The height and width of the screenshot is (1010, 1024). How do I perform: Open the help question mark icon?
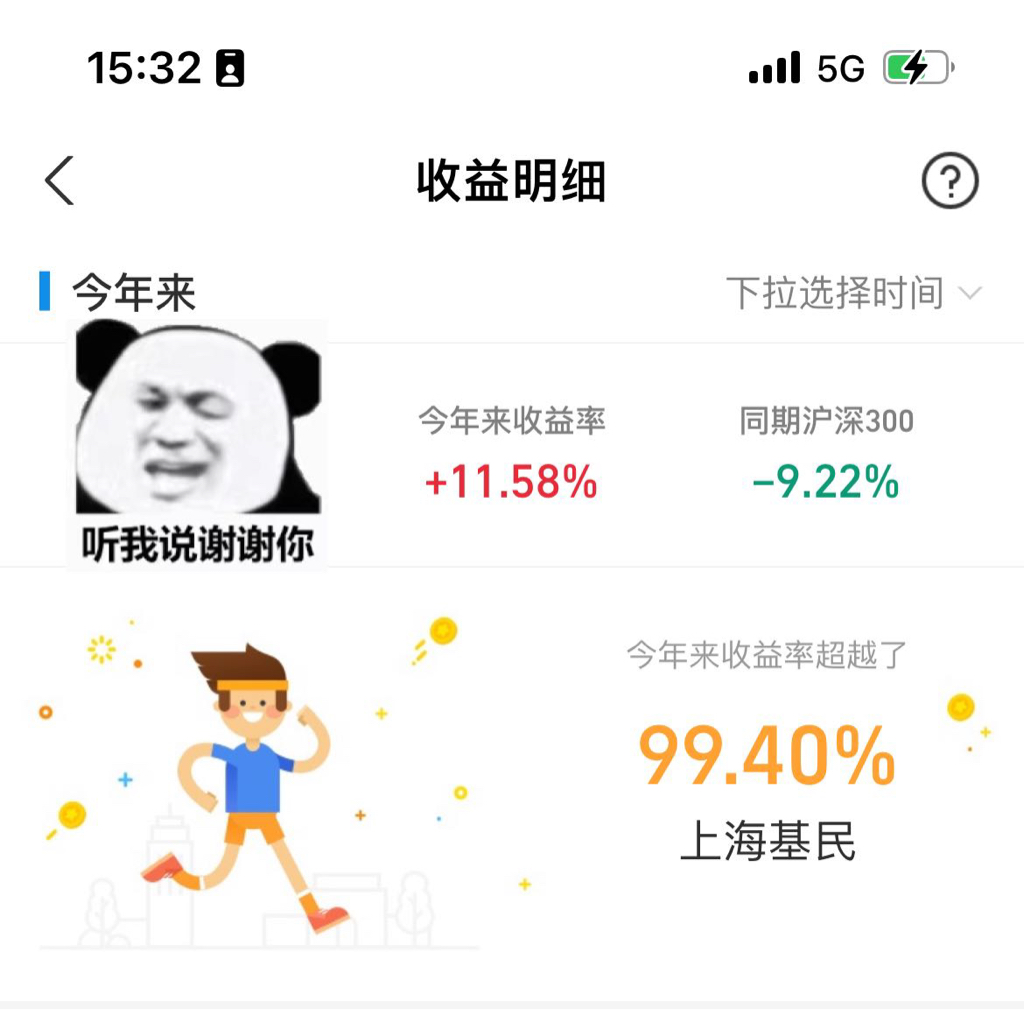pyautogui.click(x=949, y=181)
